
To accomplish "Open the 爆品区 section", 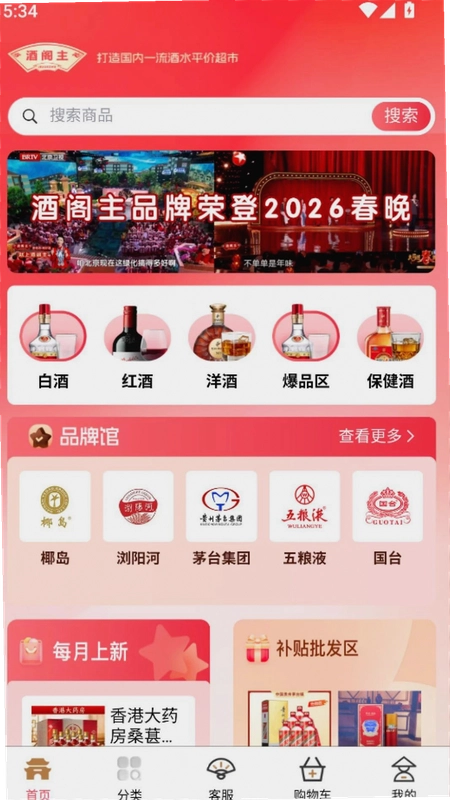I will [306, 347].
